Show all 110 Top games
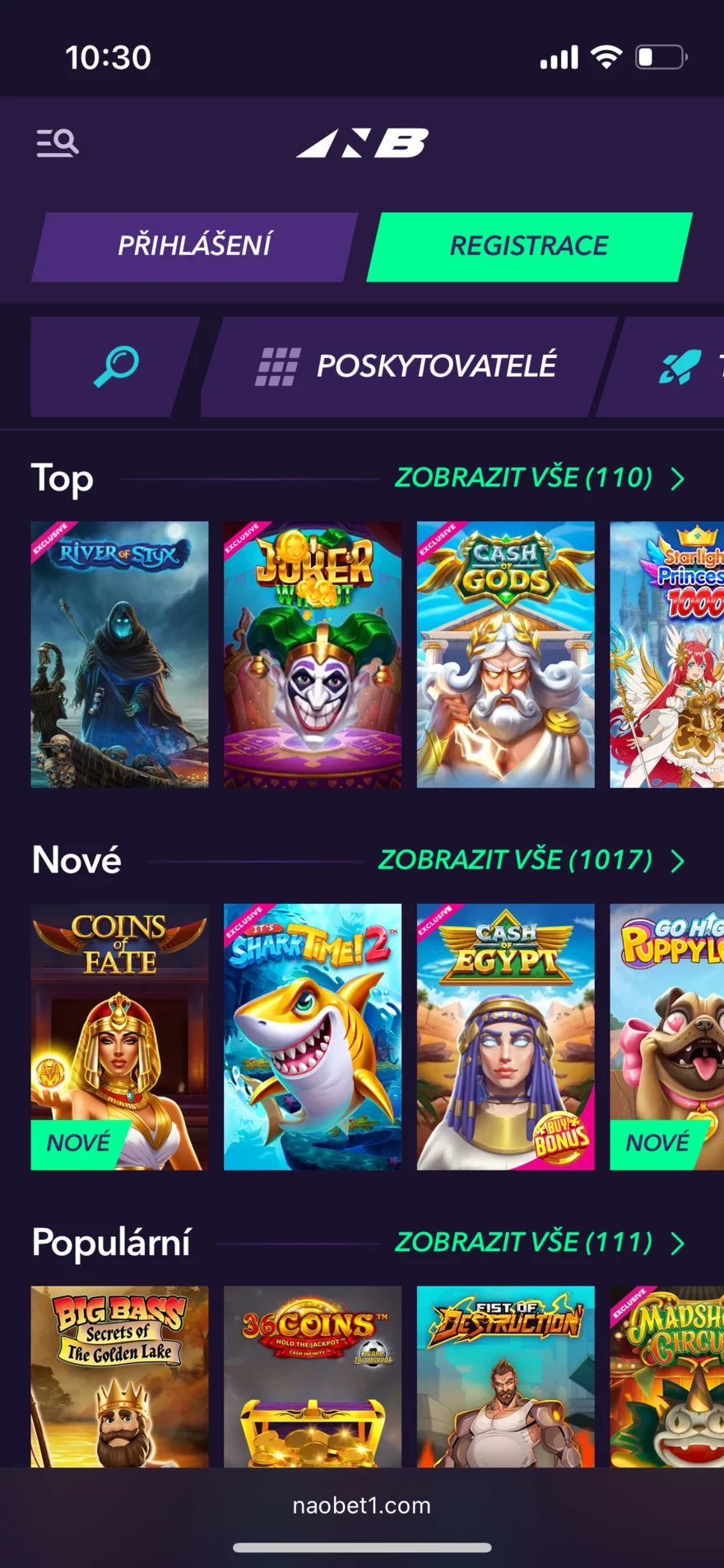The width and height of the screenshot is (724, 1568). point(539,477)
